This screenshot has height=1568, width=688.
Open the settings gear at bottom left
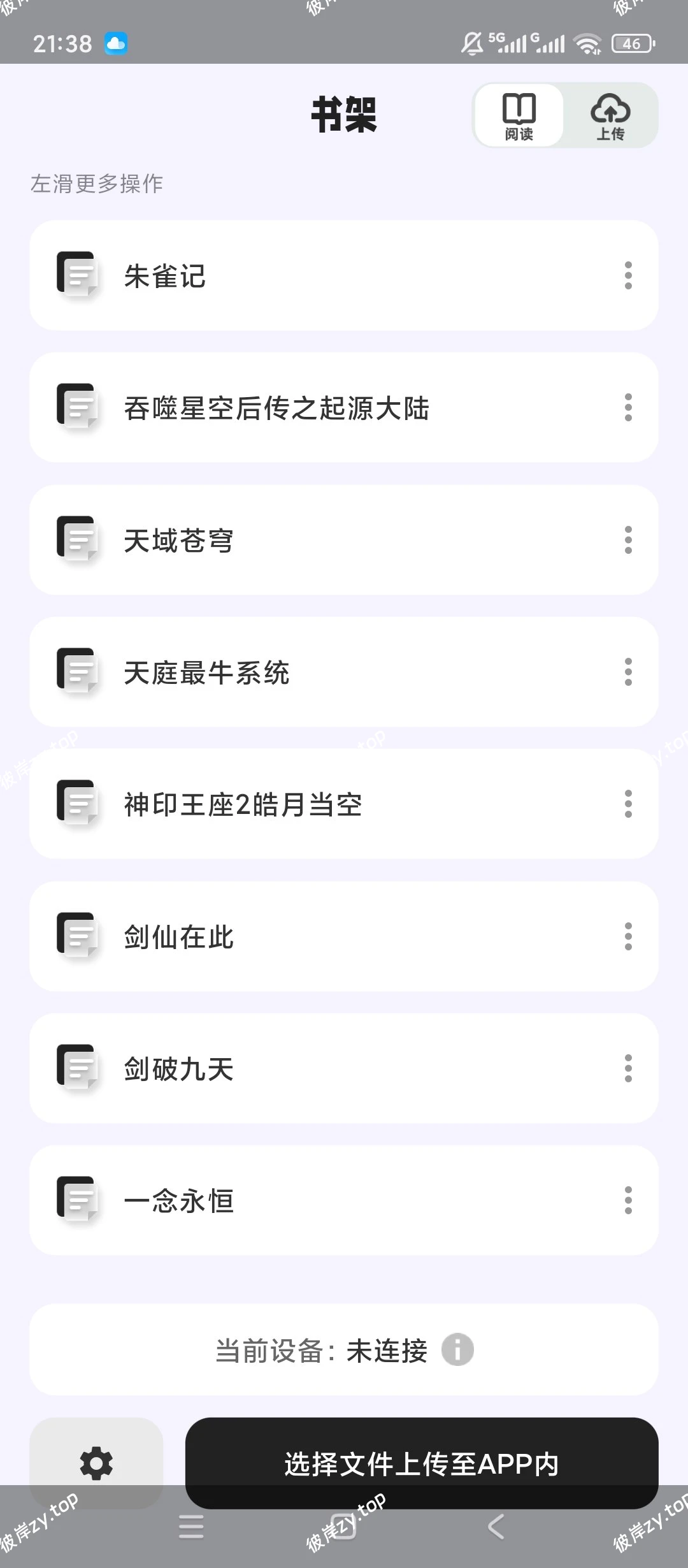click(x=96, y=1463)
